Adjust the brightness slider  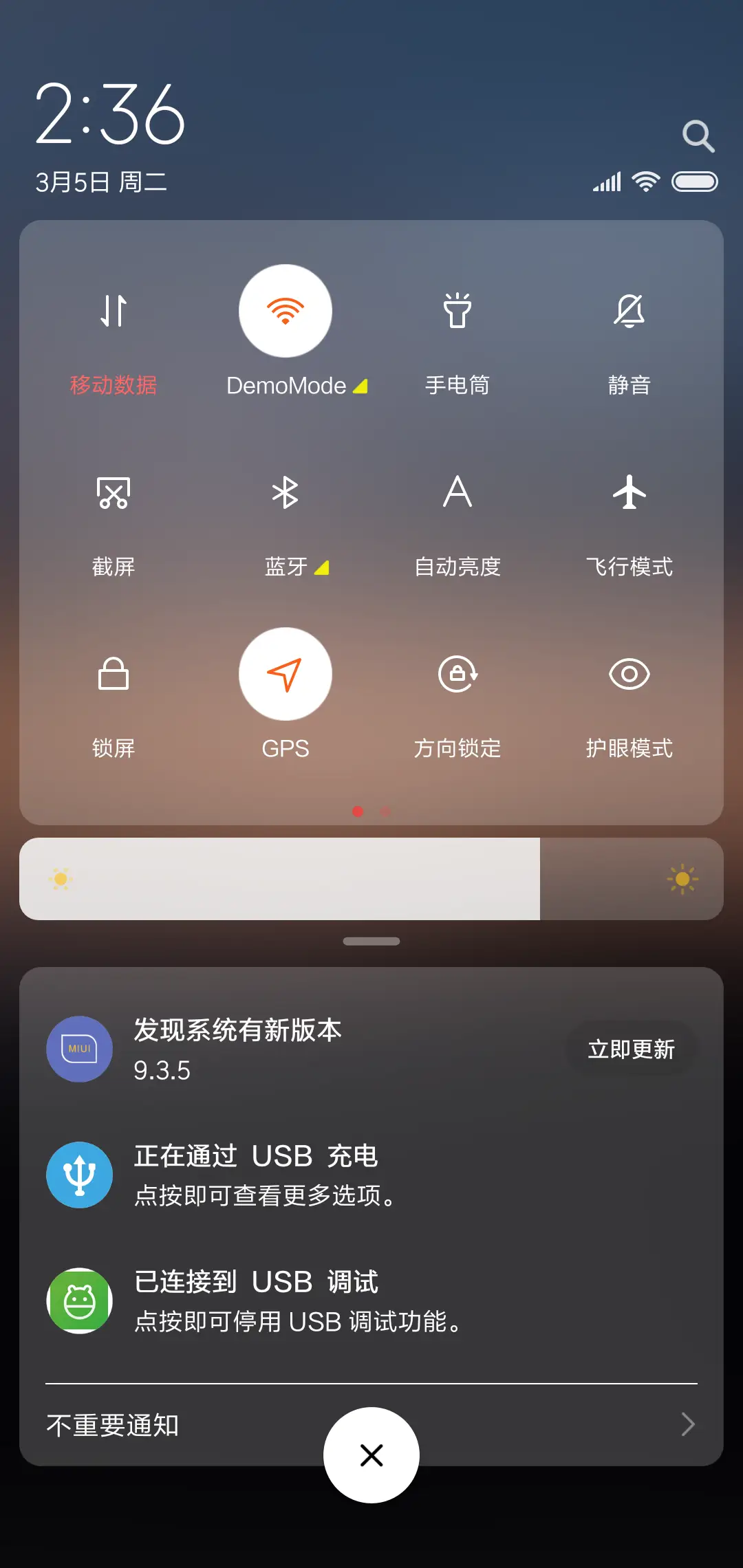pyautogui.click(x=371, y=879)
